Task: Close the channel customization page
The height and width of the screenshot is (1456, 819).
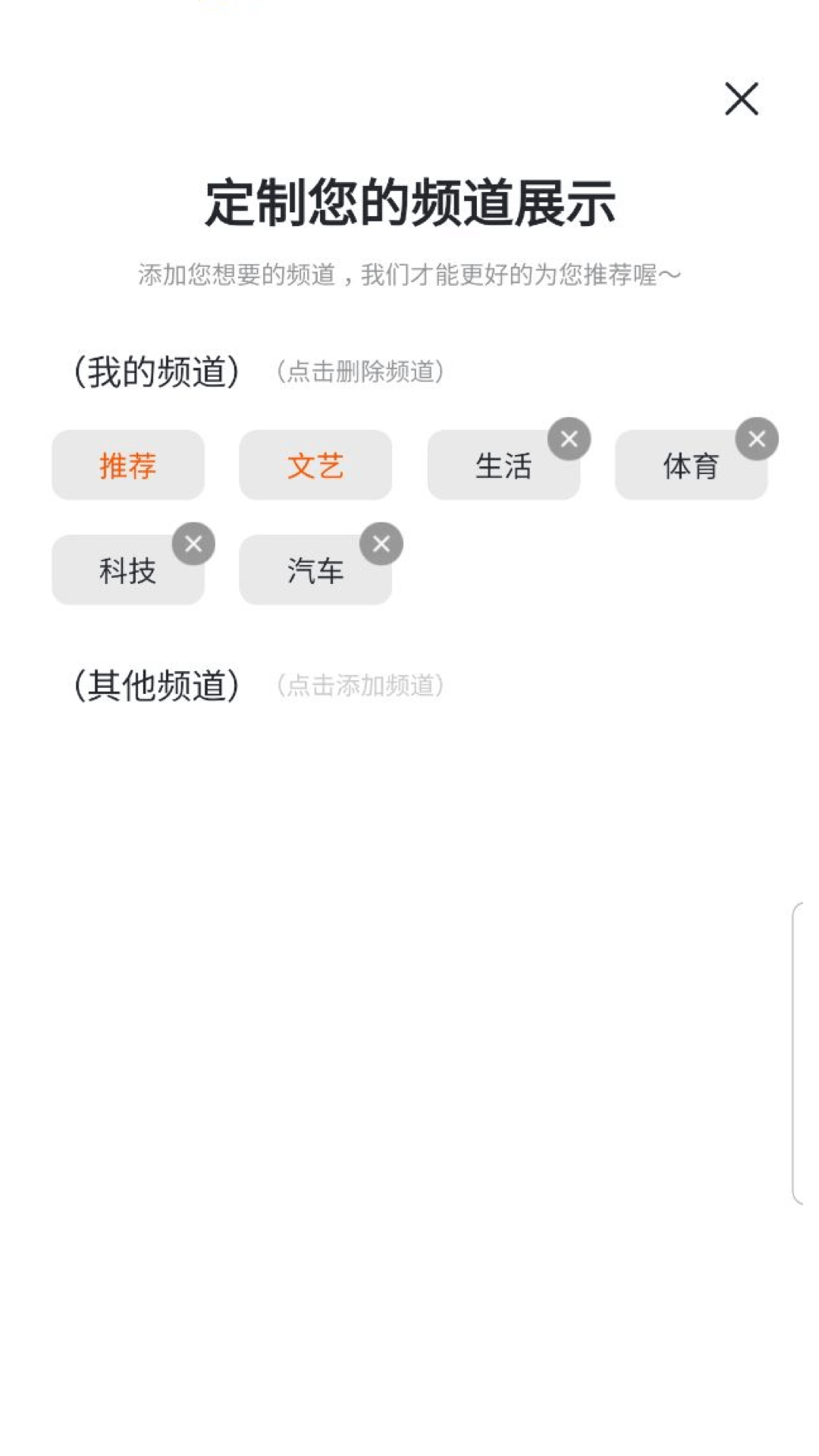Action: click(741, 99)
